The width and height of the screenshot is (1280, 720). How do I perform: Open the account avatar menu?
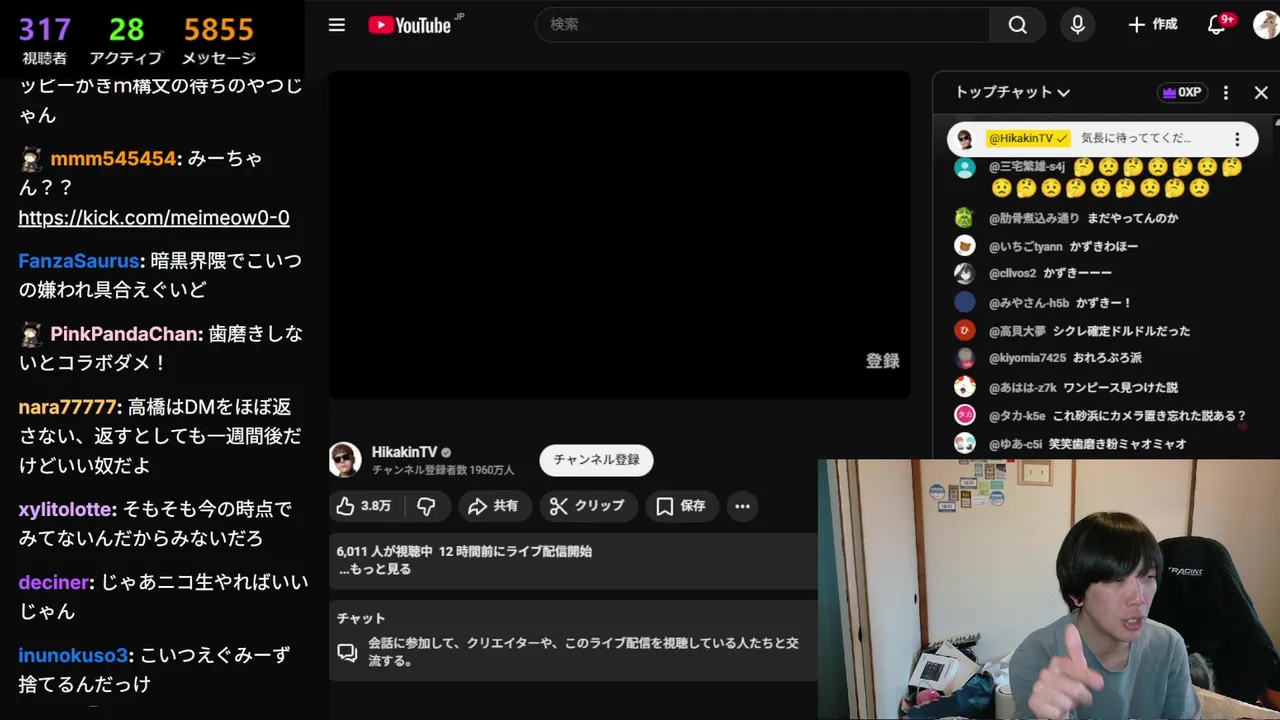coord(1266,25)
